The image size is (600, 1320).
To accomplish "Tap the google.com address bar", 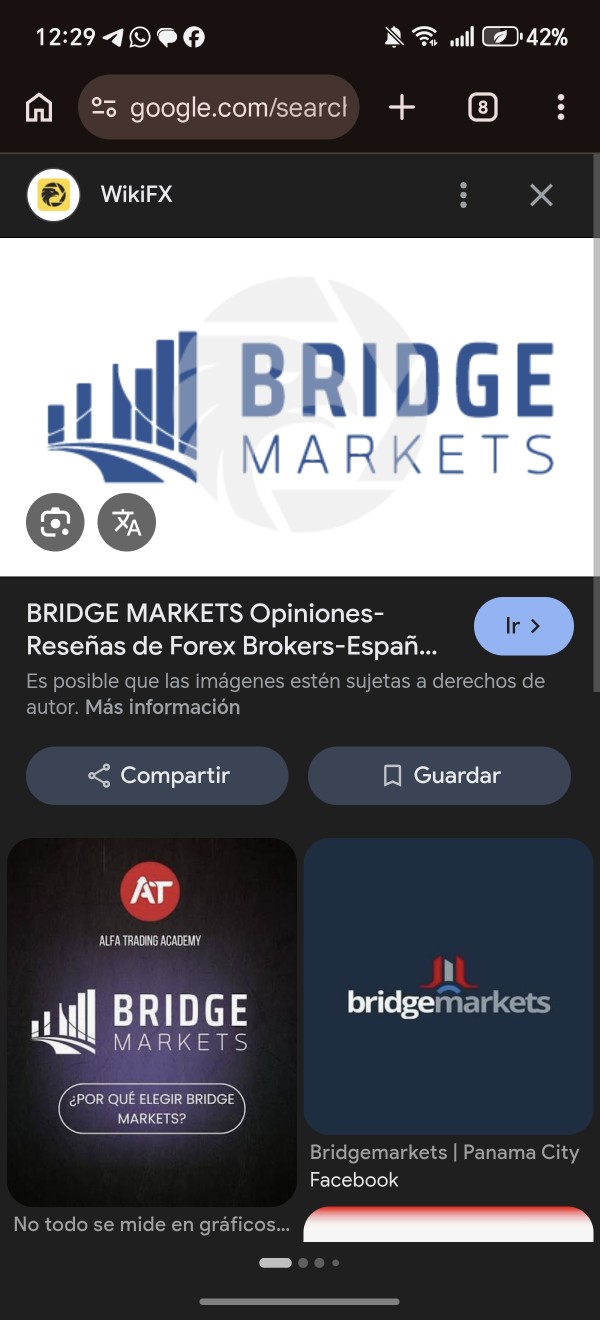I will tap(218, 107).
